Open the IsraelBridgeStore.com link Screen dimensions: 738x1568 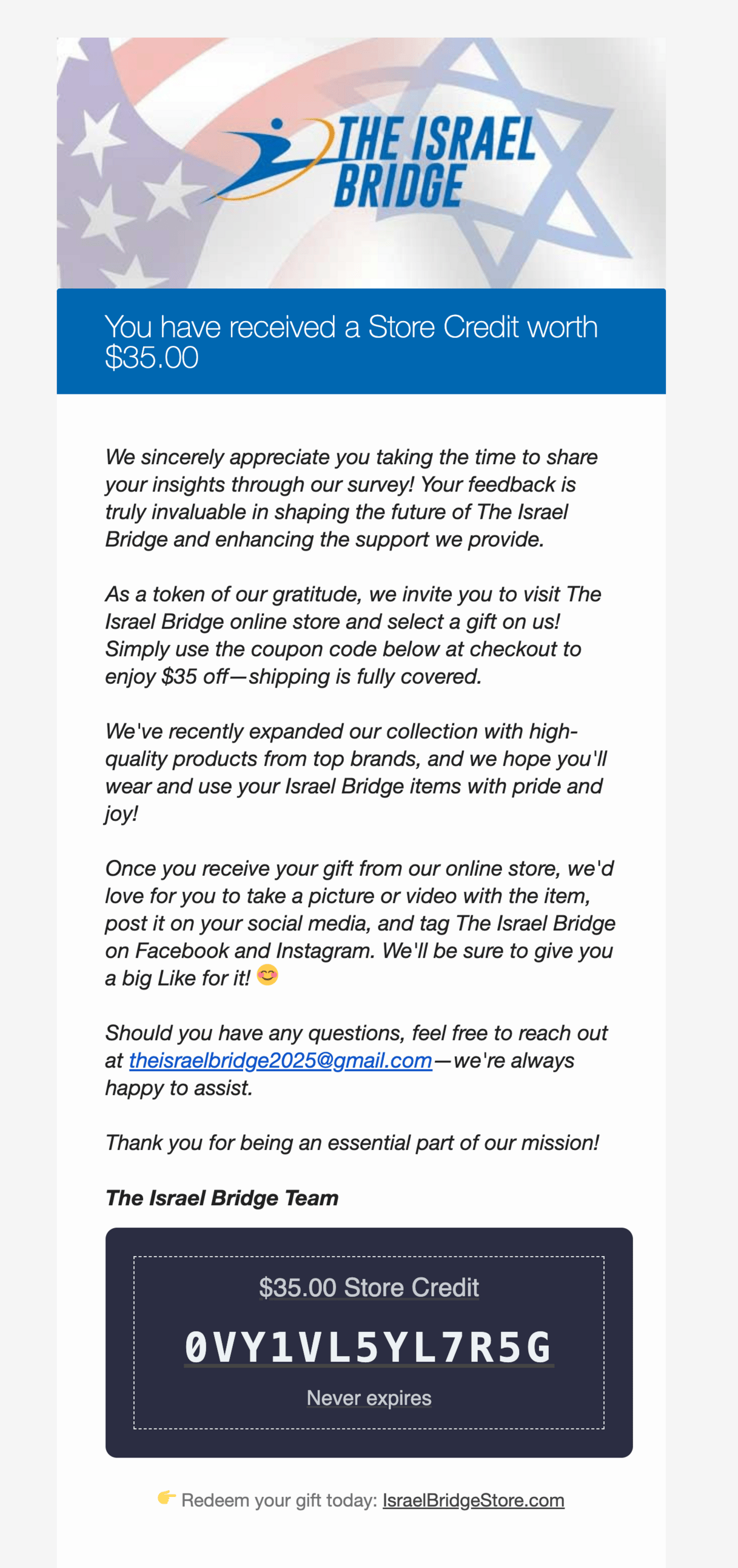(474, 1500)
